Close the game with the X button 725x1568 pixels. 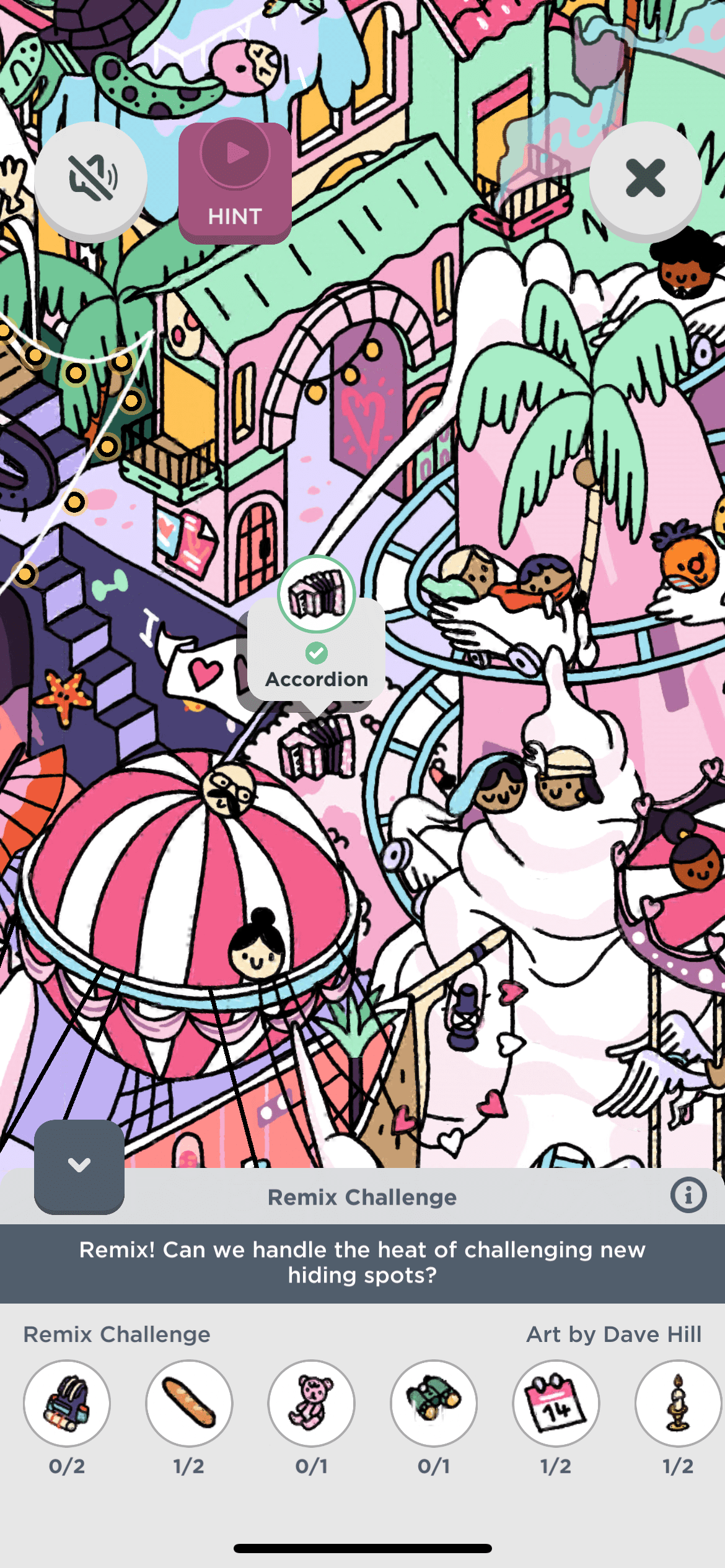(645, 178)
